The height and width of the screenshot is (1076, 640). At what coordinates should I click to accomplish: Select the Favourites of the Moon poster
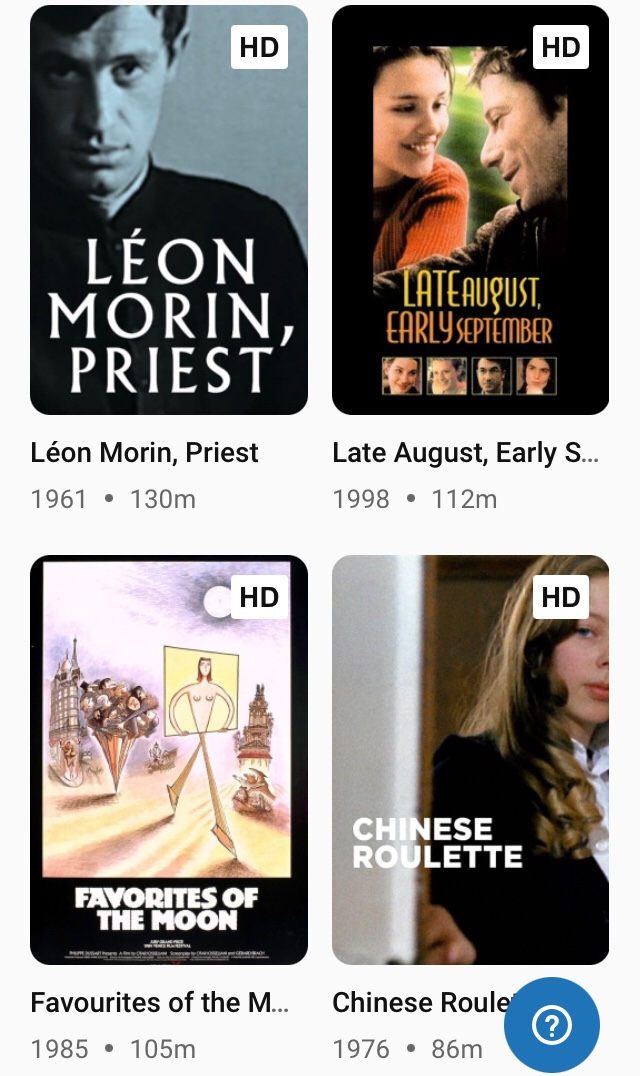coord(169,760)
